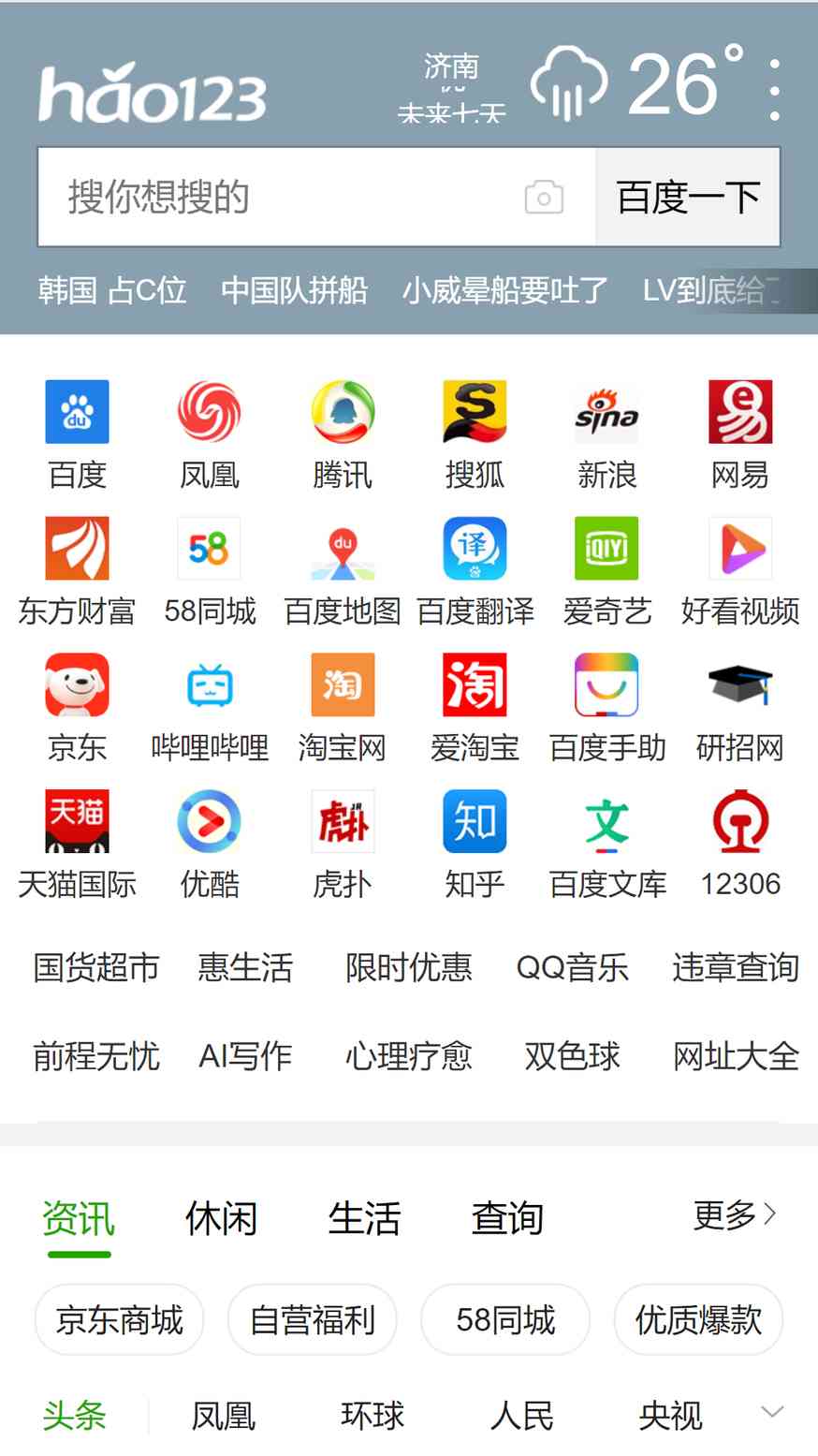The width and height of the screenshot is (818, 1456).
Task: Tap 更多 to see more categories
Action: point(734,1214)
